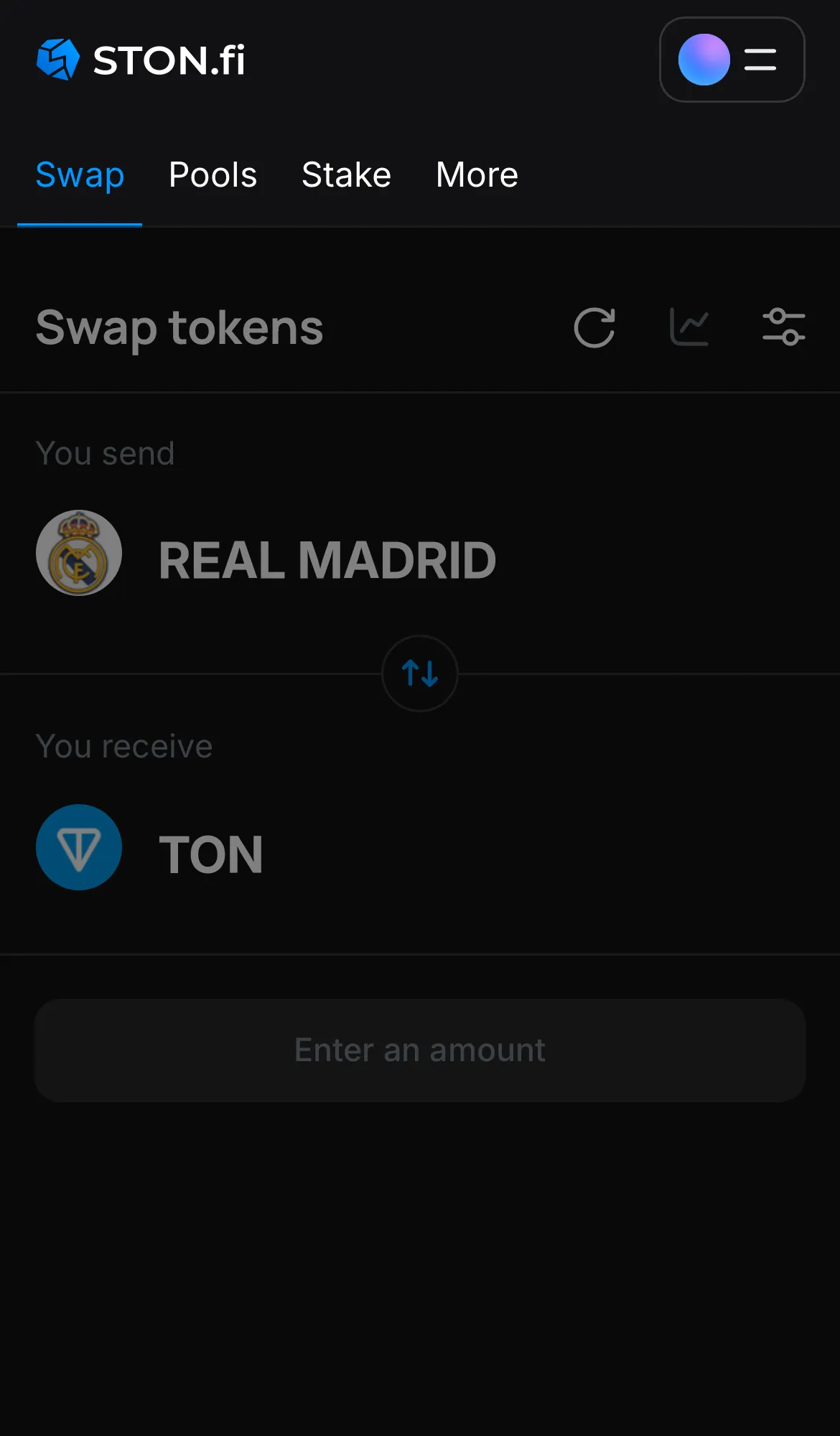This screenshot has height=1436, width=840.
Task: Refresh swap rates using circular arrow icon
Action: (594, 327)
